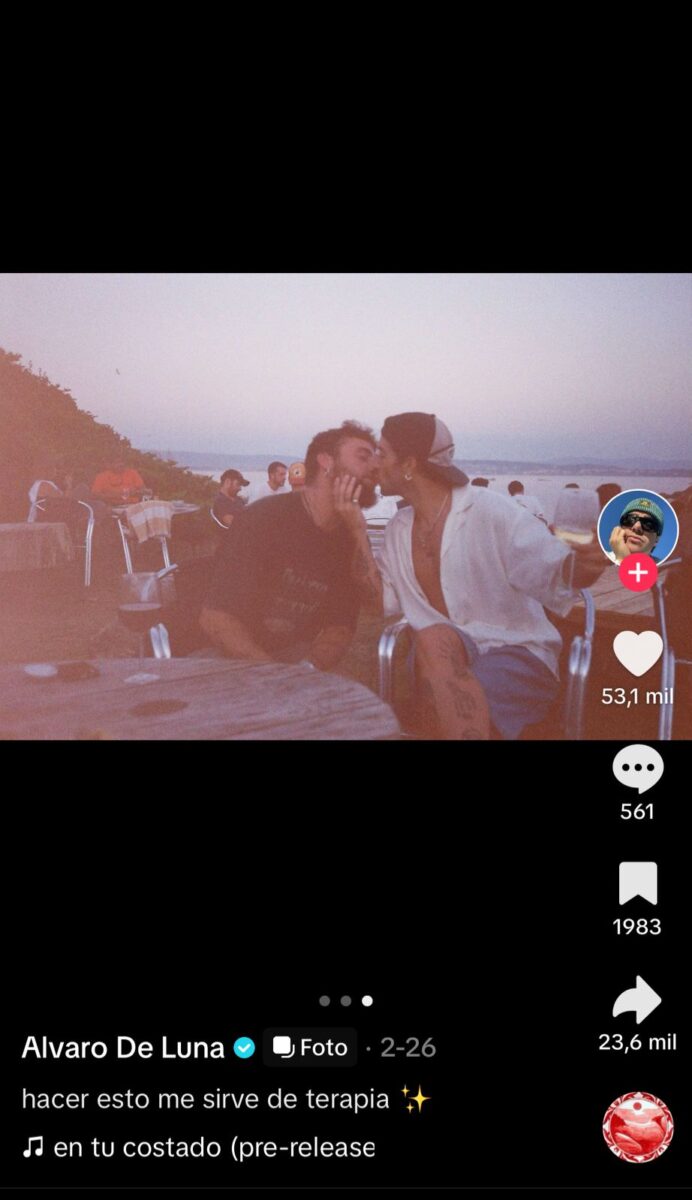Open Alvaro De Luna's profile name

(x=122, y=1048)
